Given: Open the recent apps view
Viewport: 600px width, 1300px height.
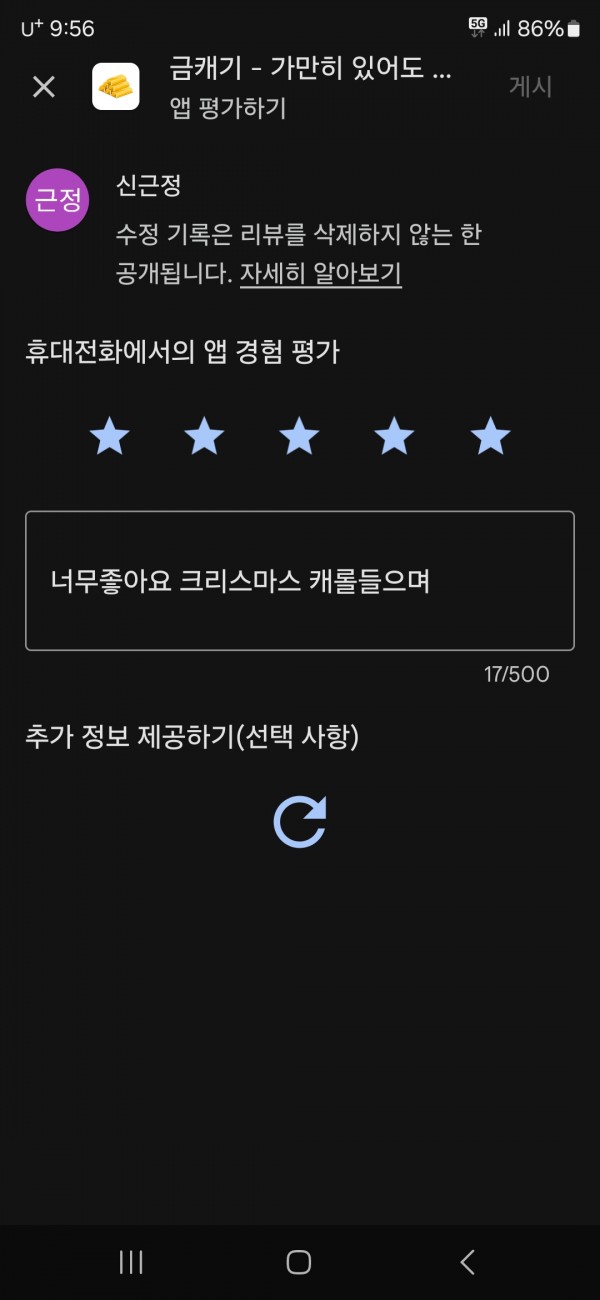Looking at the screenshot, I should pos(131,1262).
